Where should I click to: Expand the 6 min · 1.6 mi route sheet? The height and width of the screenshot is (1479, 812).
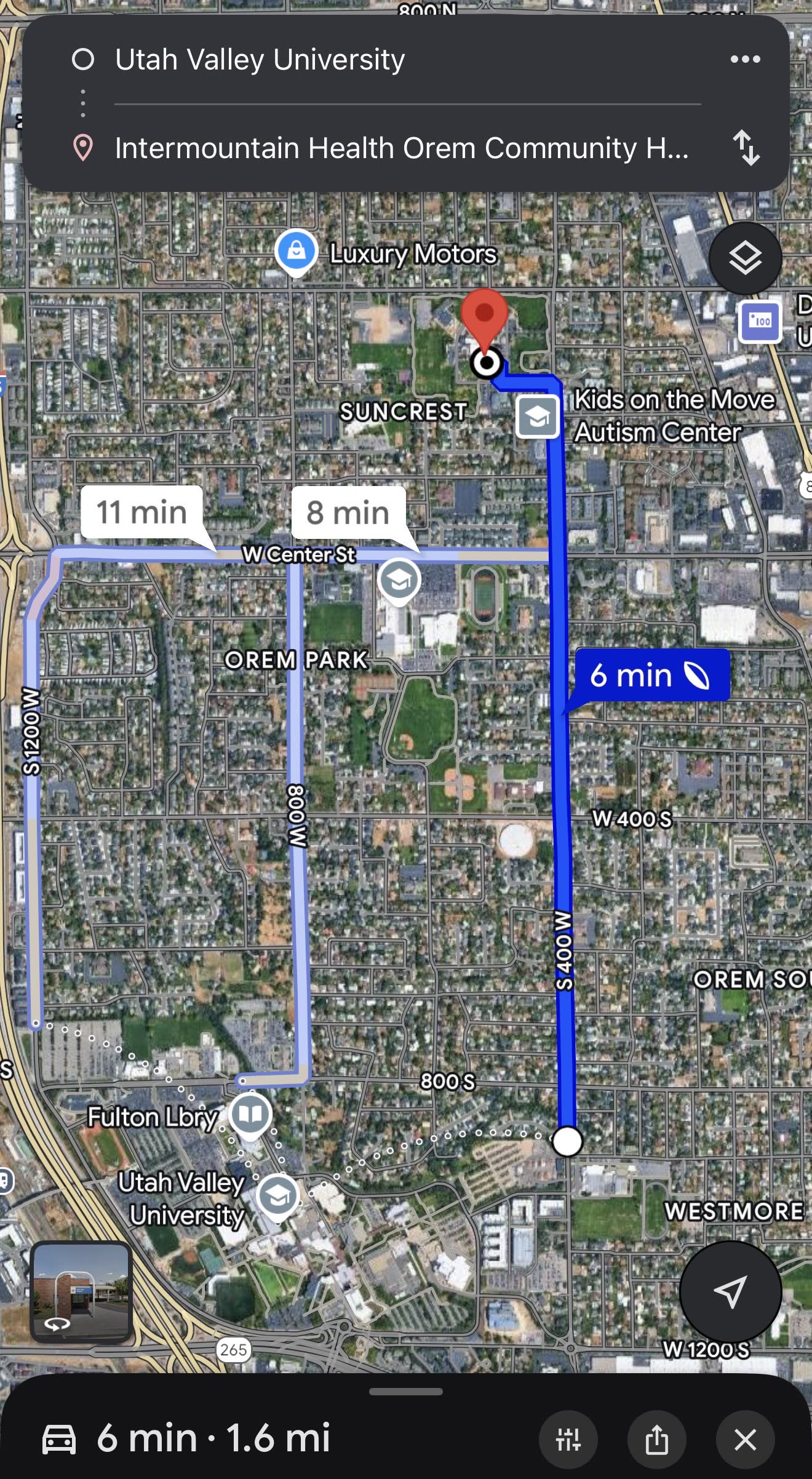pyautogui.click(x=406, y=1392)
